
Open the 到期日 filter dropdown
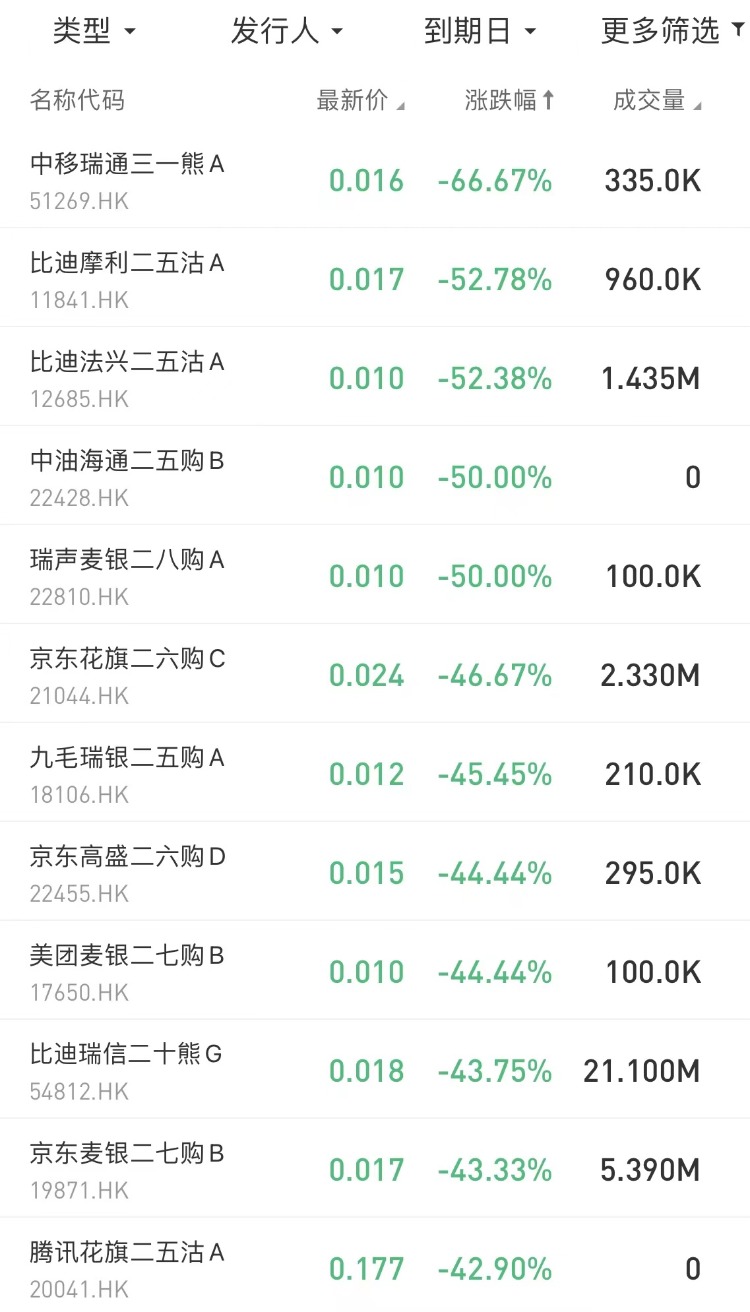point(480,31)
